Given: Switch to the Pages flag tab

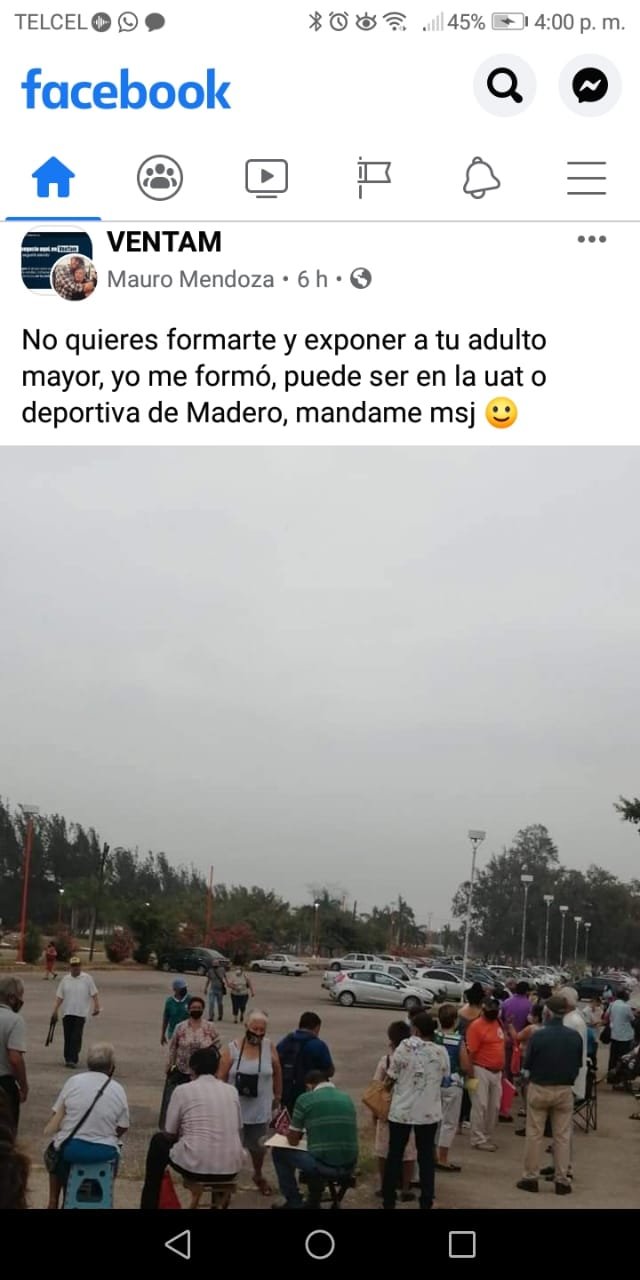Looking at the screenshot, I should [x=373, y=178].
